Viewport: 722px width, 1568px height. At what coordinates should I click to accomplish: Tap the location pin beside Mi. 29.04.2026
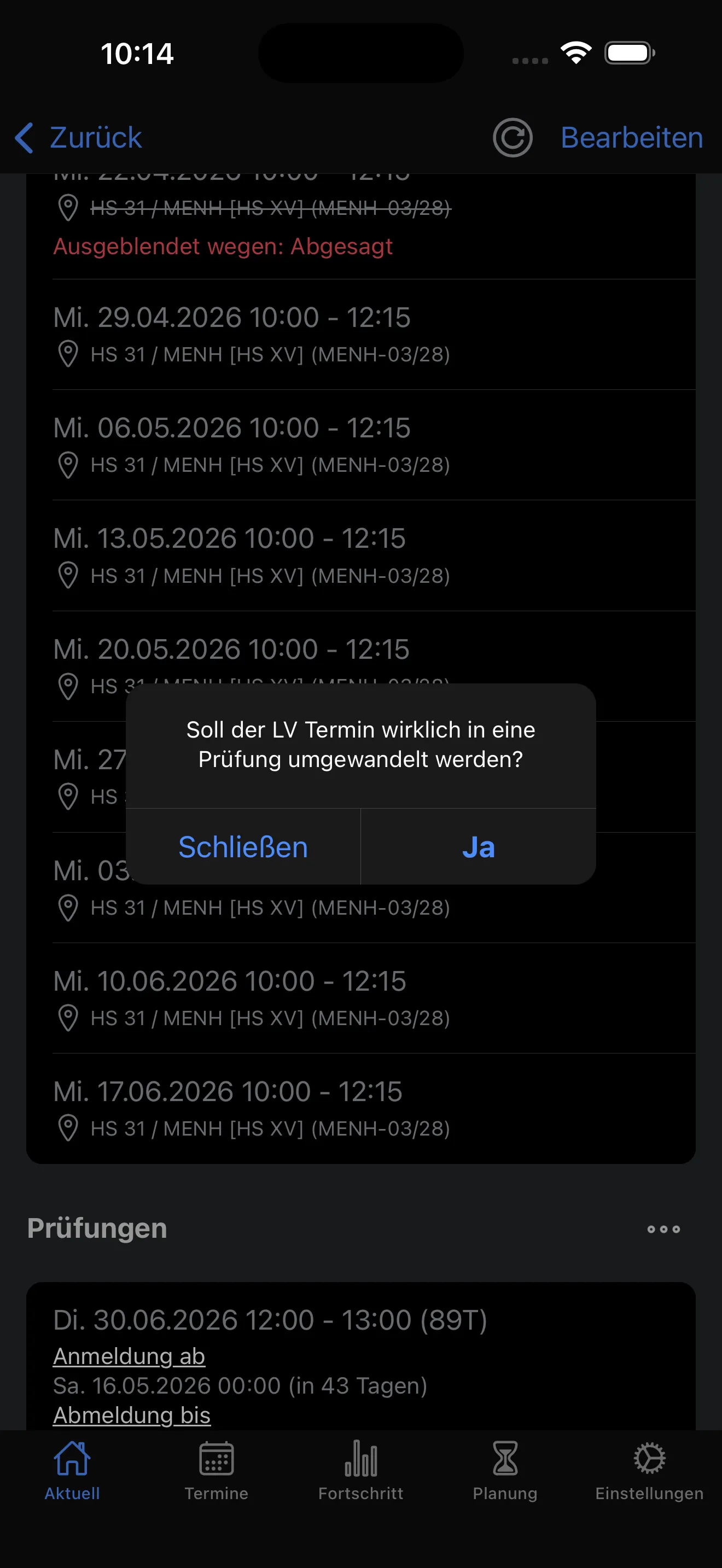69,354
